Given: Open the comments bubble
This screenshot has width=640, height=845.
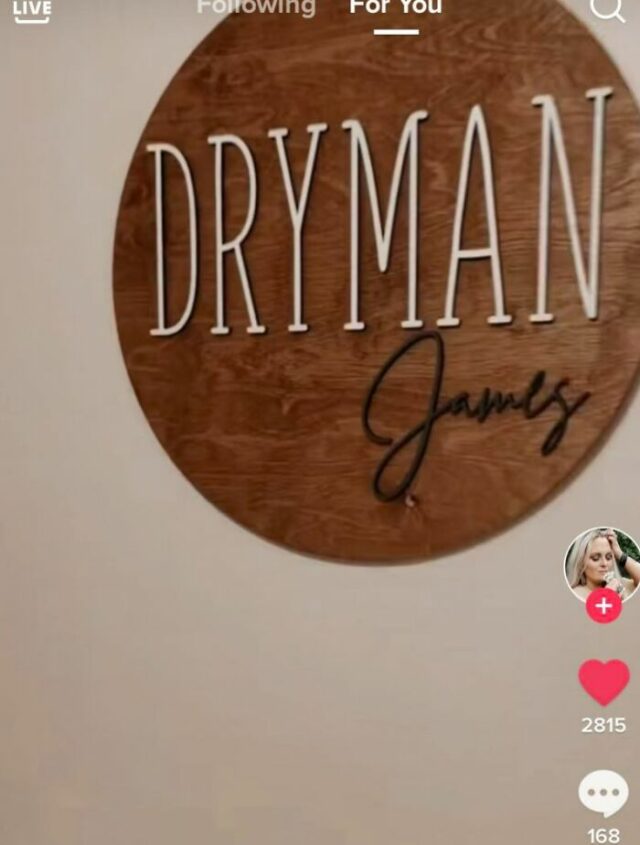Looking at the screenshot, I should pyautogui.click(x=603, y=794).
